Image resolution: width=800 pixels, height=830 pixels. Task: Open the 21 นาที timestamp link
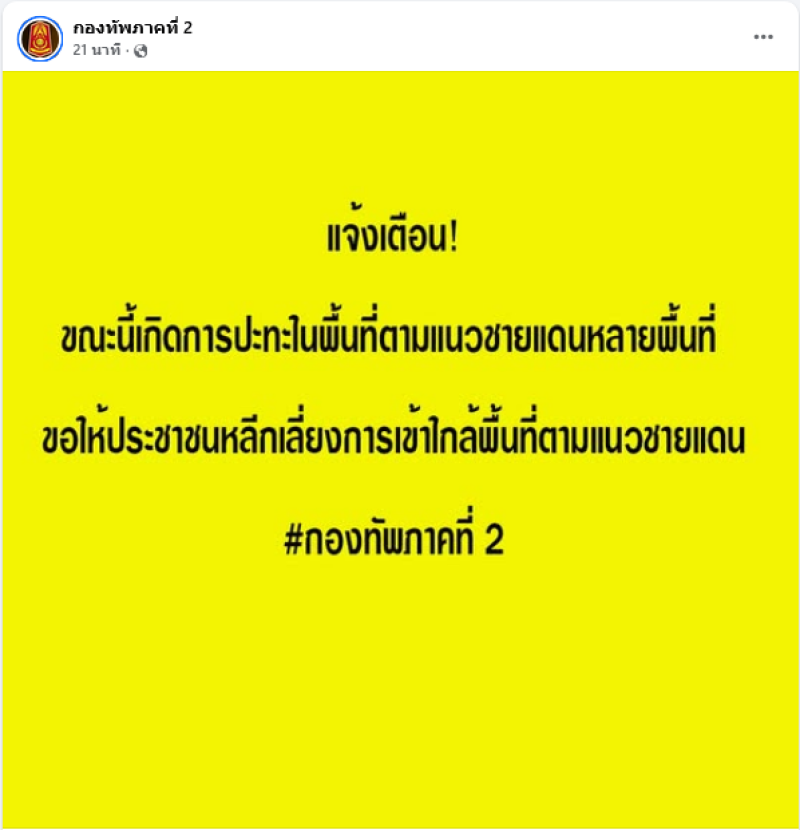point(96,51)
